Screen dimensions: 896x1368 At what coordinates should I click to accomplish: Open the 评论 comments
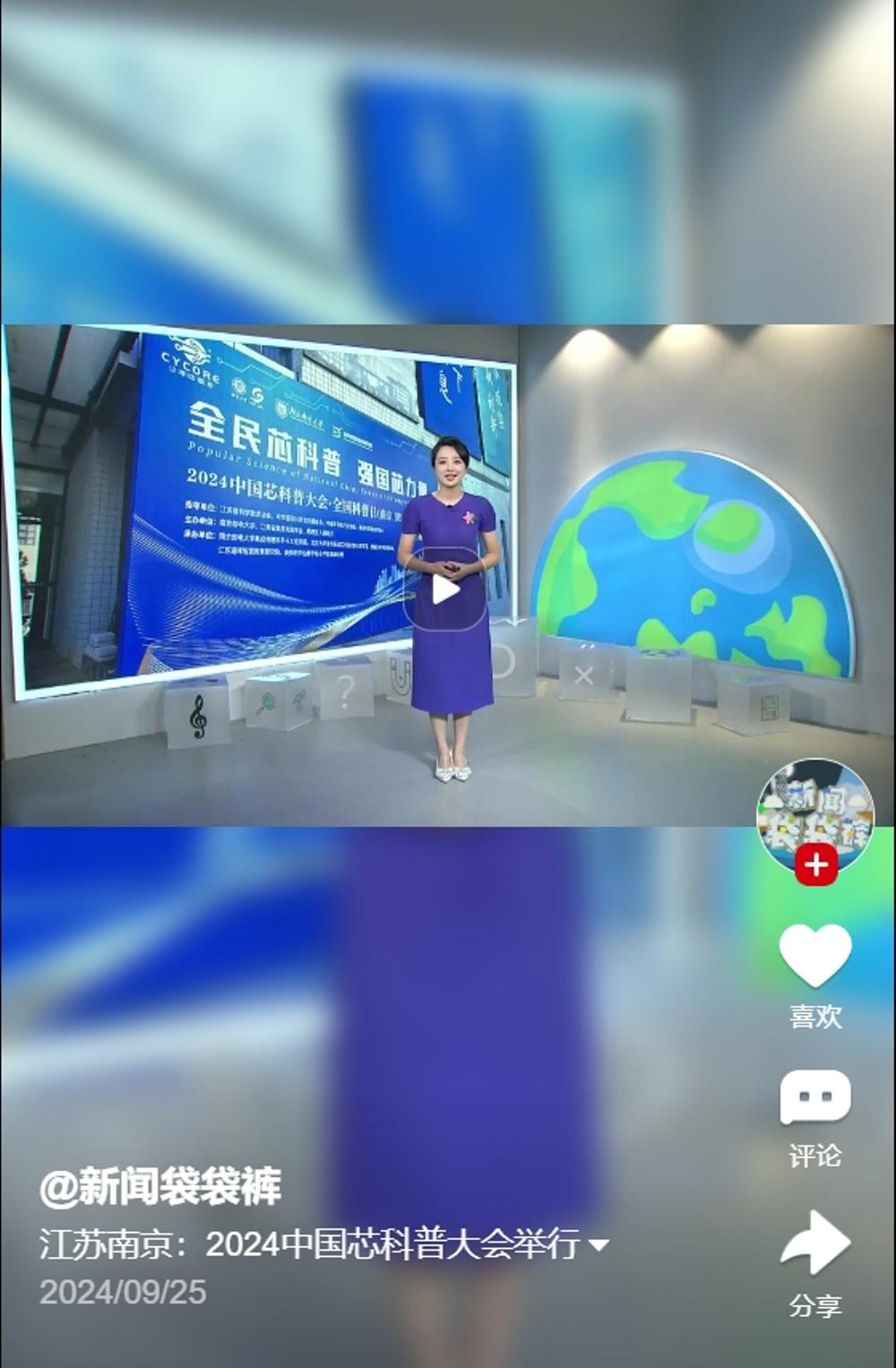pyautogui.click(x=814, y=1097)
